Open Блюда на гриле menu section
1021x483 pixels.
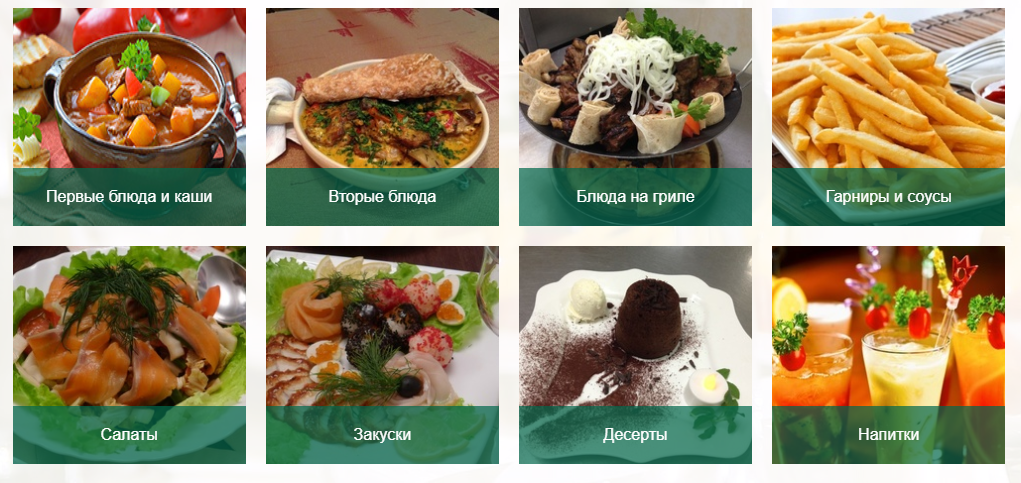pos(635,117)
